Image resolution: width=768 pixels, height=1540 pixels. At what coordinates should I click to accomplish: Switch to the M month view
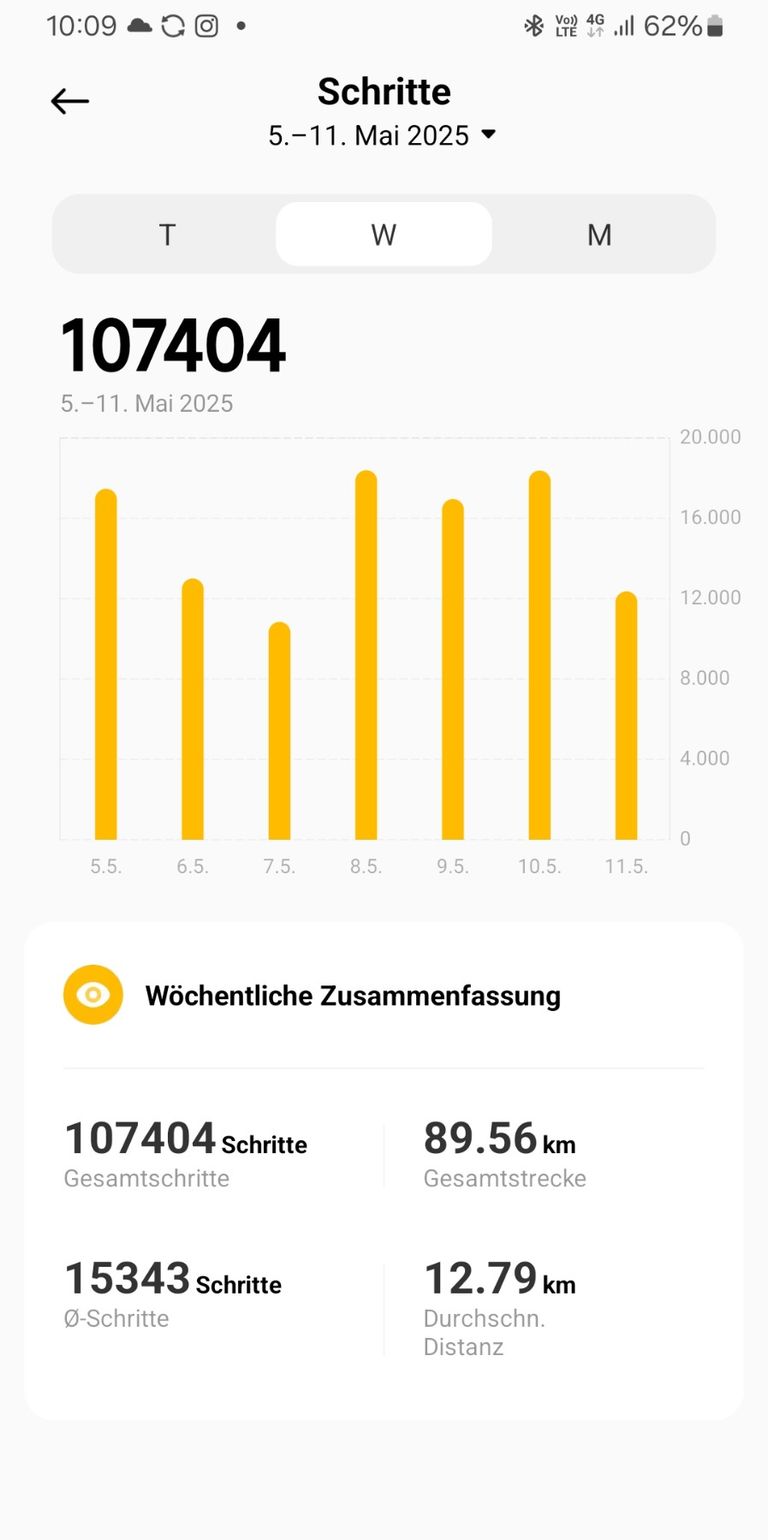pos(599,235)
